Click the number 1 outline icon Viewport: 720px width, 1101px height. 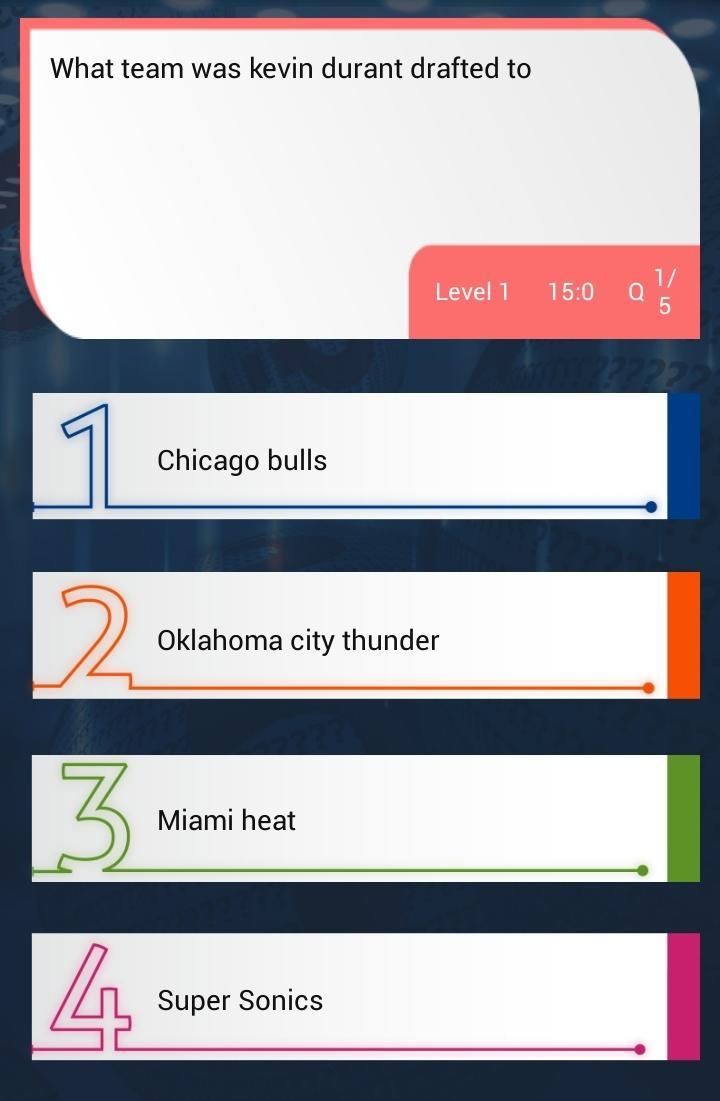pos(85,455)
